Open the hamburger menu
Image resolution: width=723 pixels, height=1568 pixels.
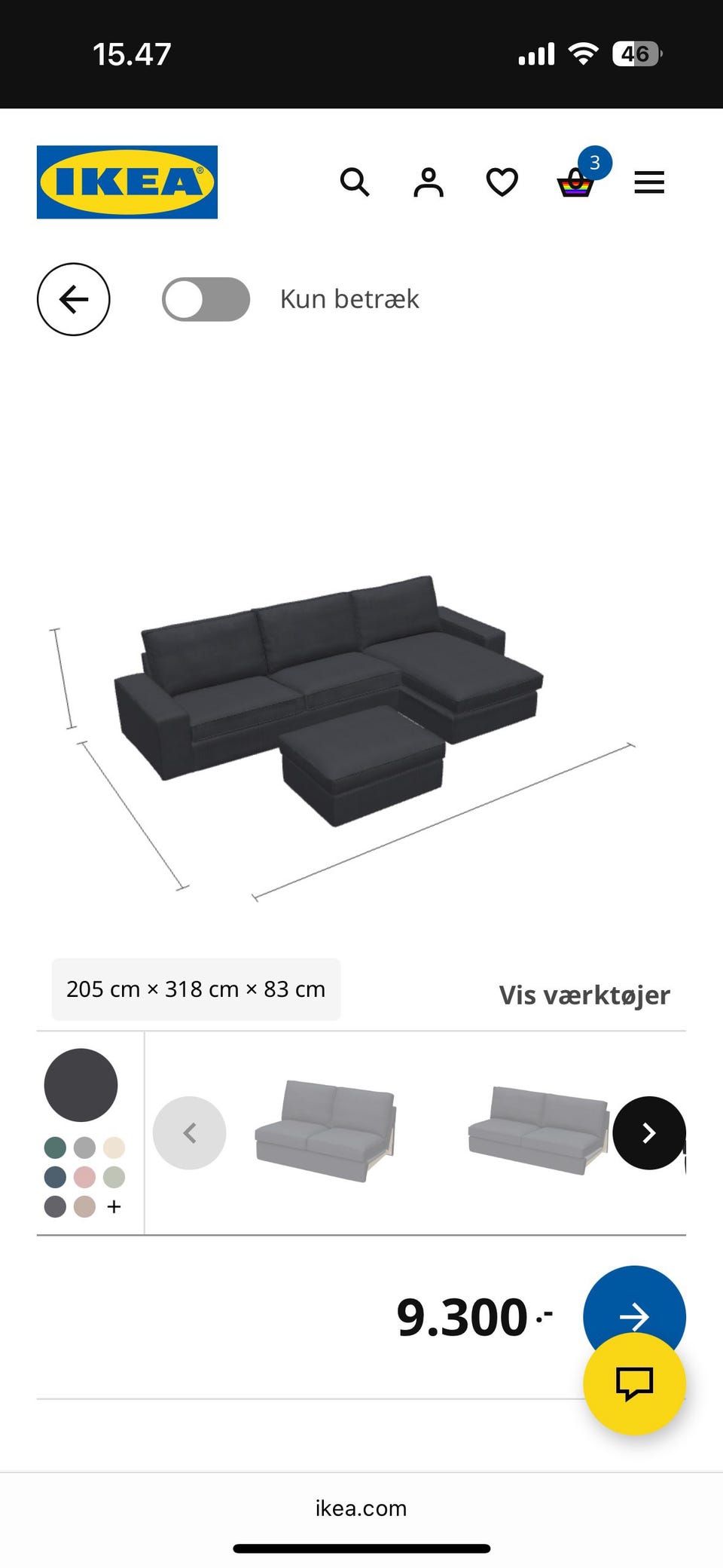[x=648, y=182]
